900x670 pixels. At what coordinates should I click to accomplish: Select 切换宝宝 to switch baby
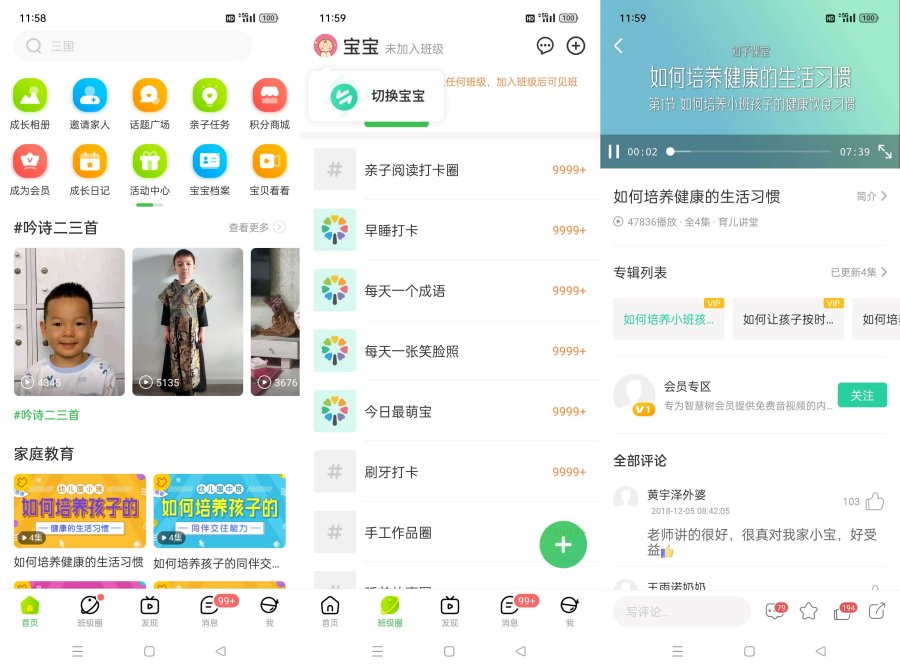[x=377, y=97]
